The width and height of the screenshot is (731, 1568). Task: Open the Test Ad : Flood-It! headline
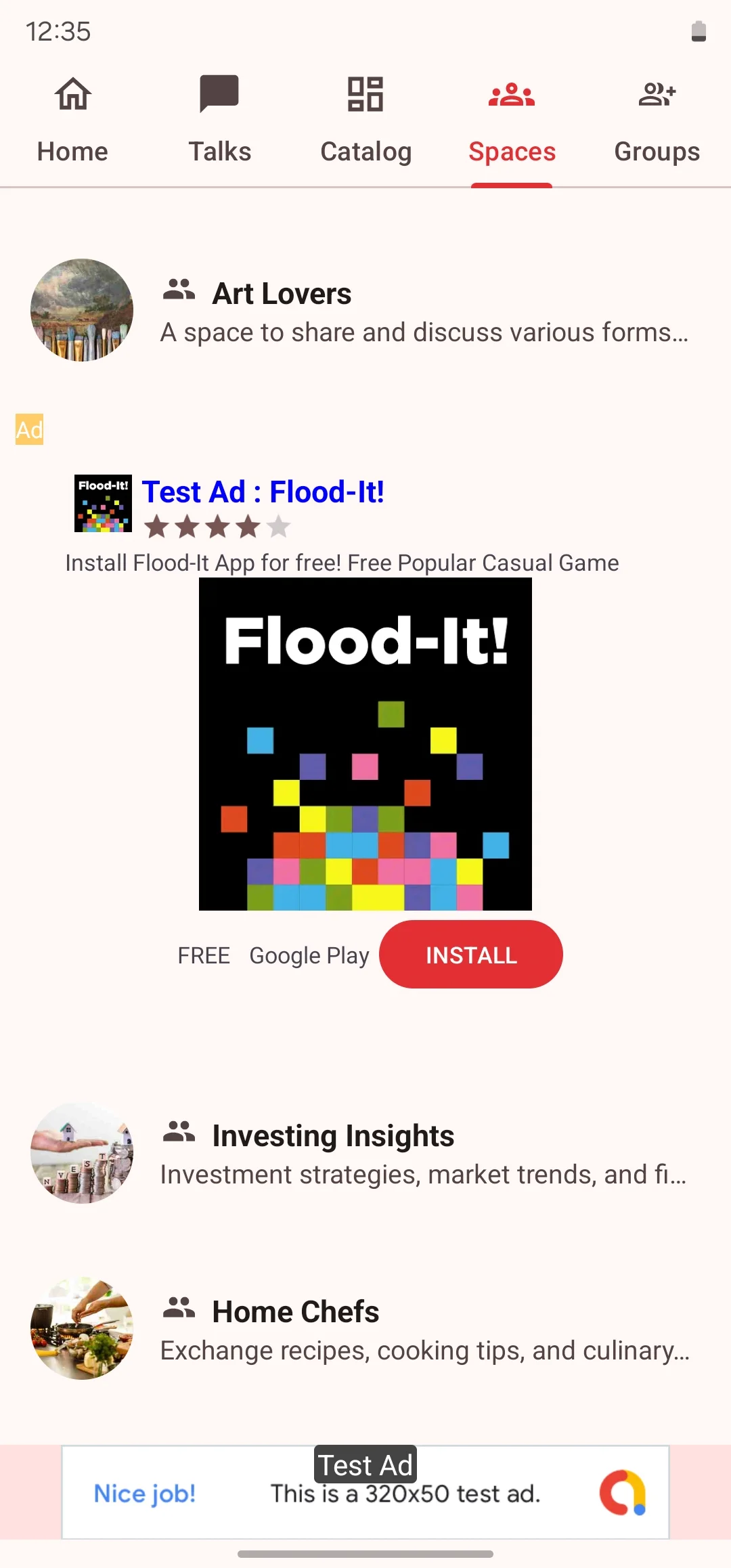pyautogui.click(x=263, y=492)
